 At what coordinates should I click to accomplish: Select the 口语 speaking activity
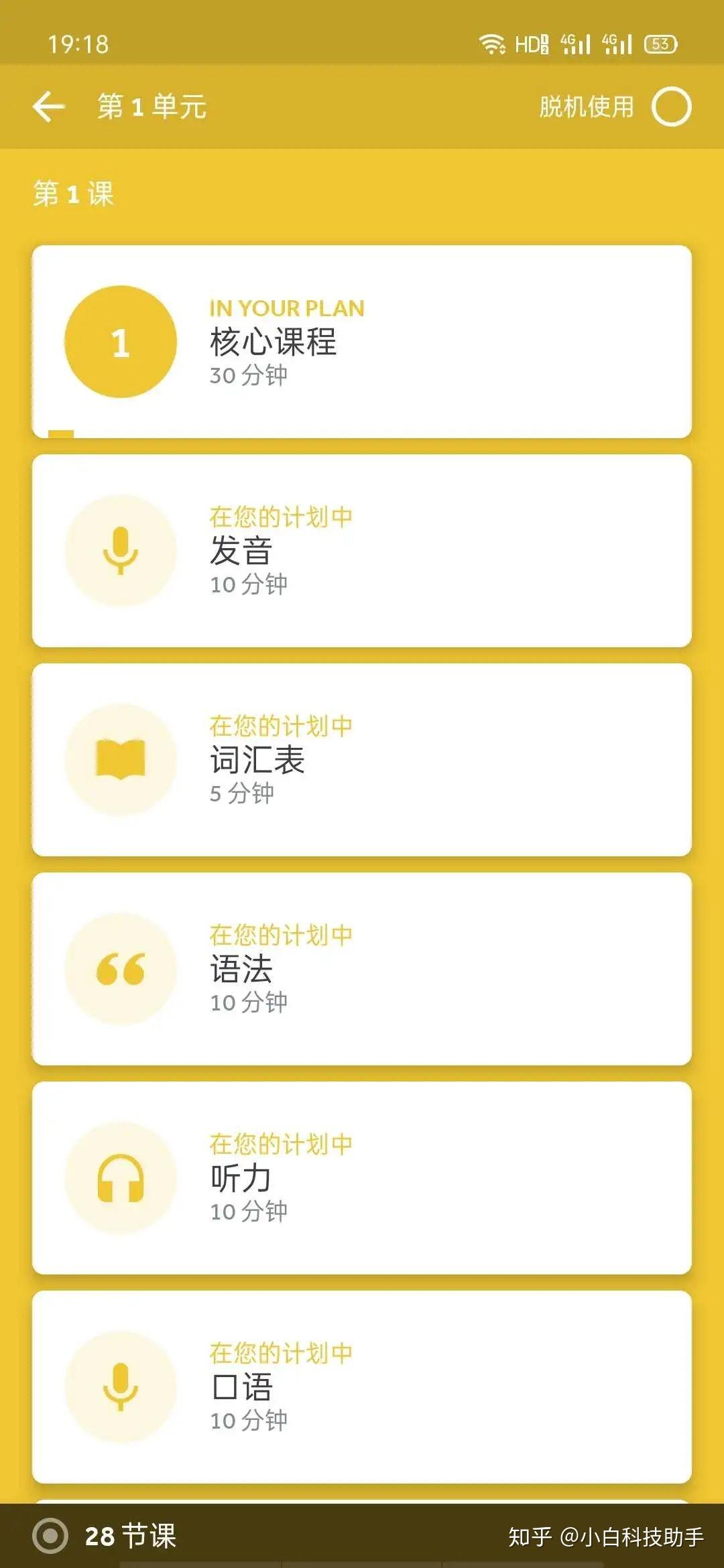coord(362,1387)
